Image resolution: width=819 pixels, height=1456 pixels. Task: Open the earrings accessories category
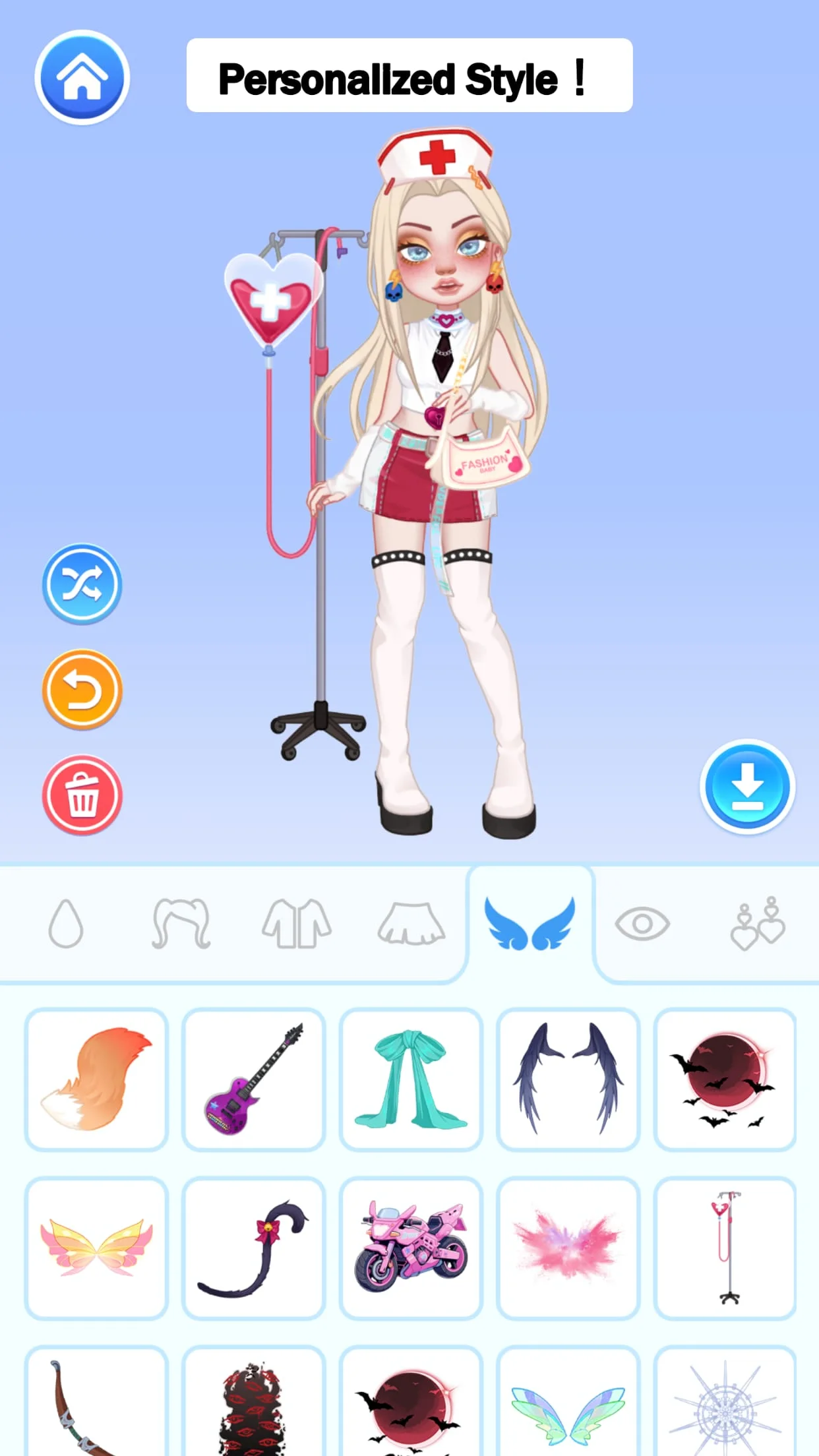760,923
